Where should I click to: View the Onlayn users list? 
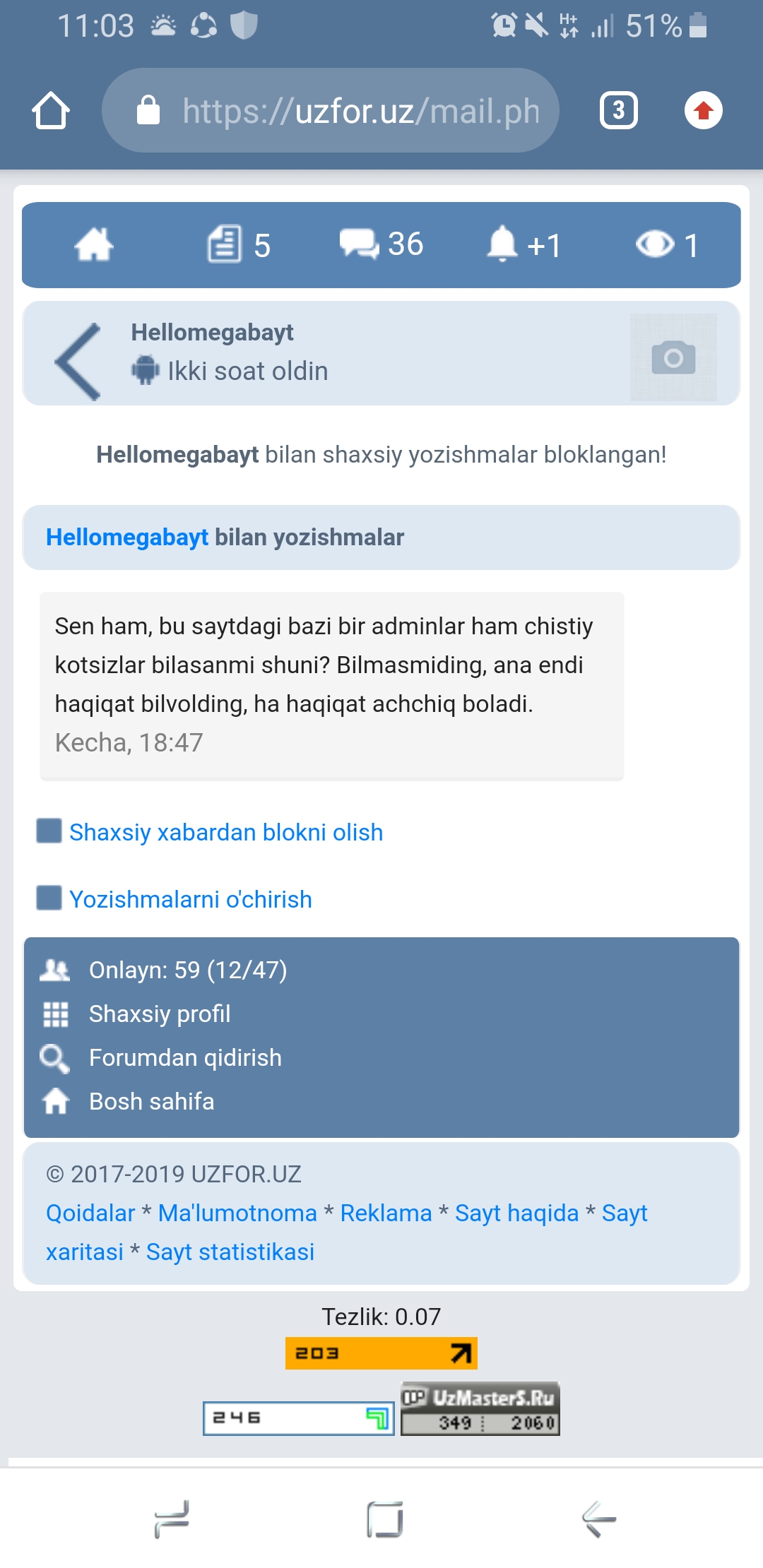(187, 970)
